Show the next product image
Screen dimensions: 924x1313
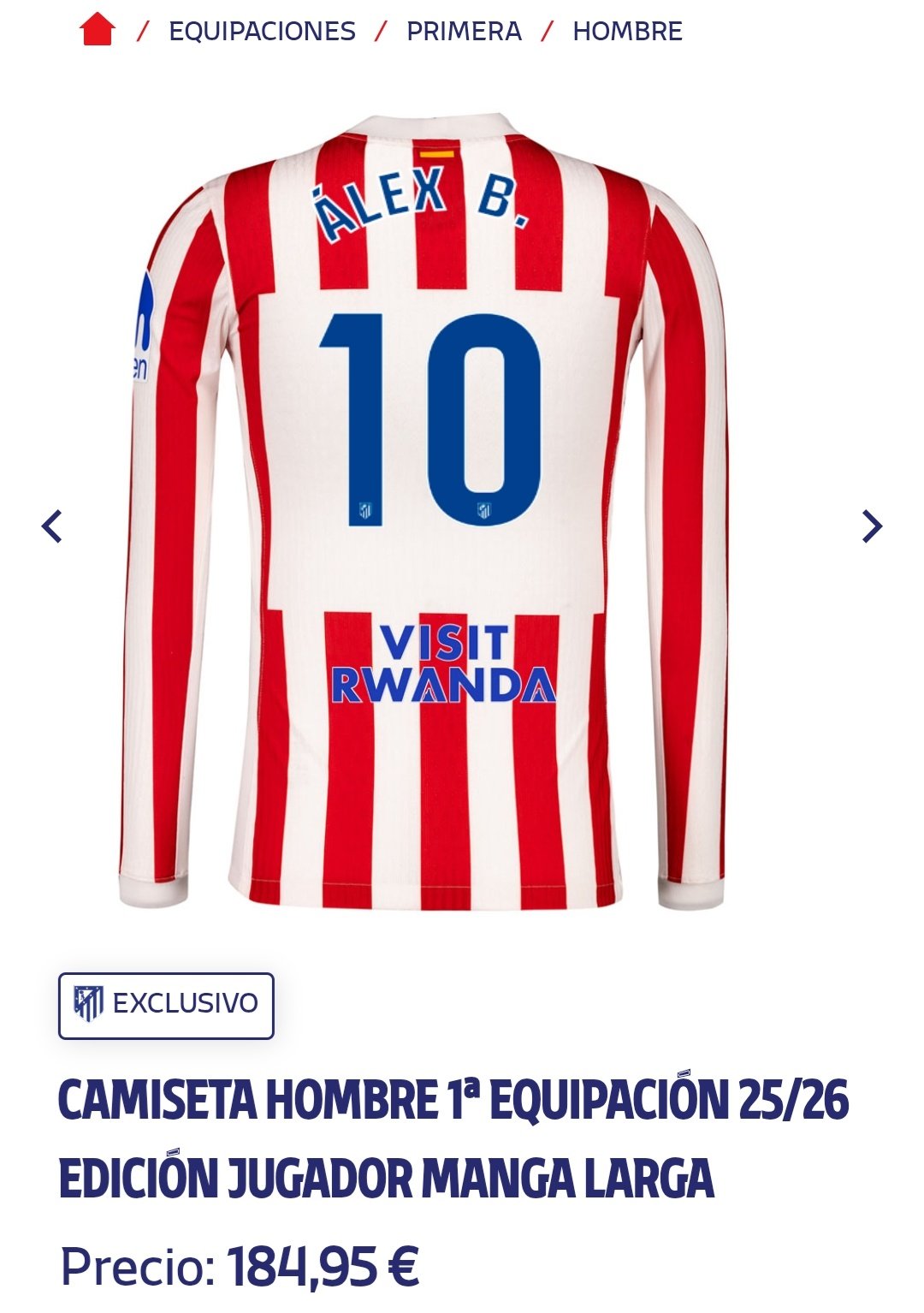coord(871,526)
